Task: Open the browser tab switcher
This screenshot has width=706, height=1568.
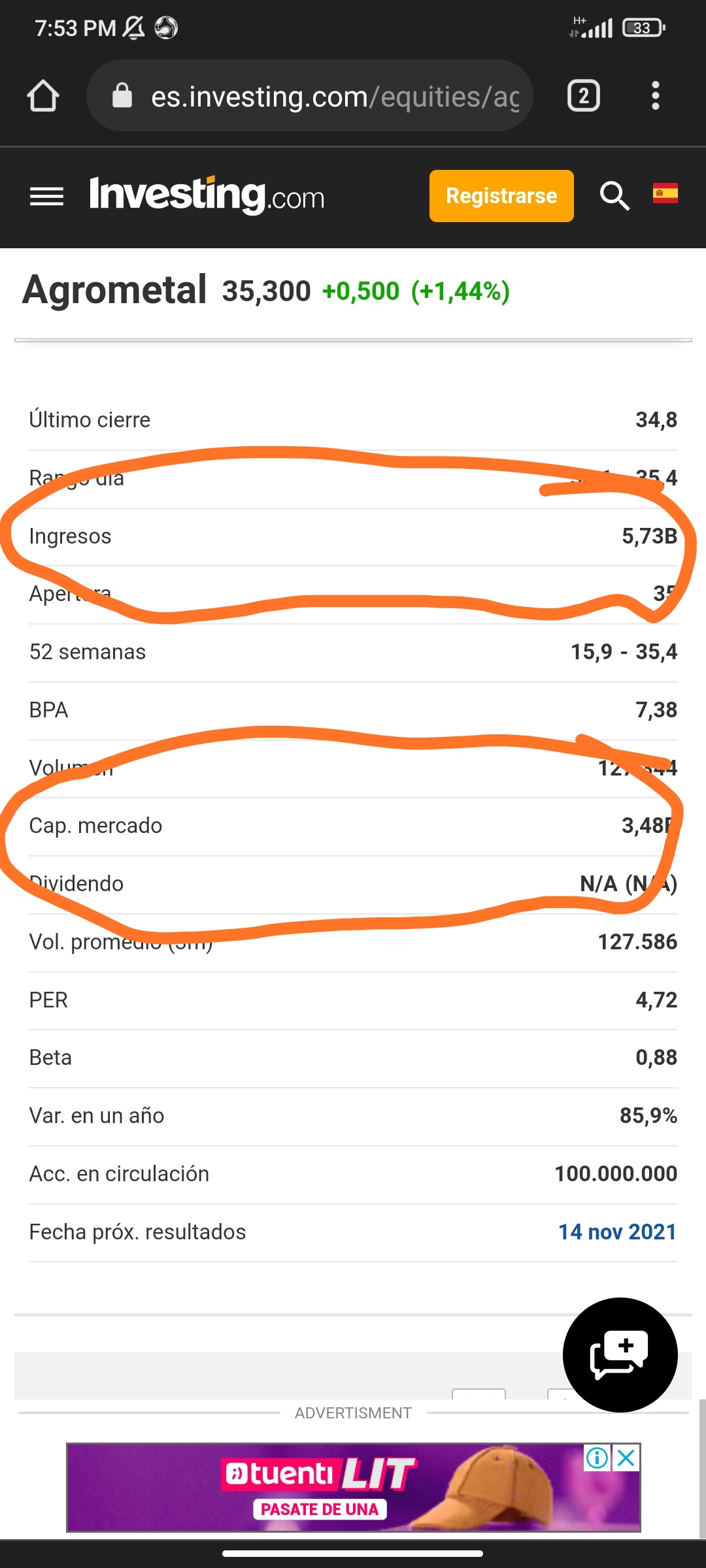Action: tap(583, 96)
